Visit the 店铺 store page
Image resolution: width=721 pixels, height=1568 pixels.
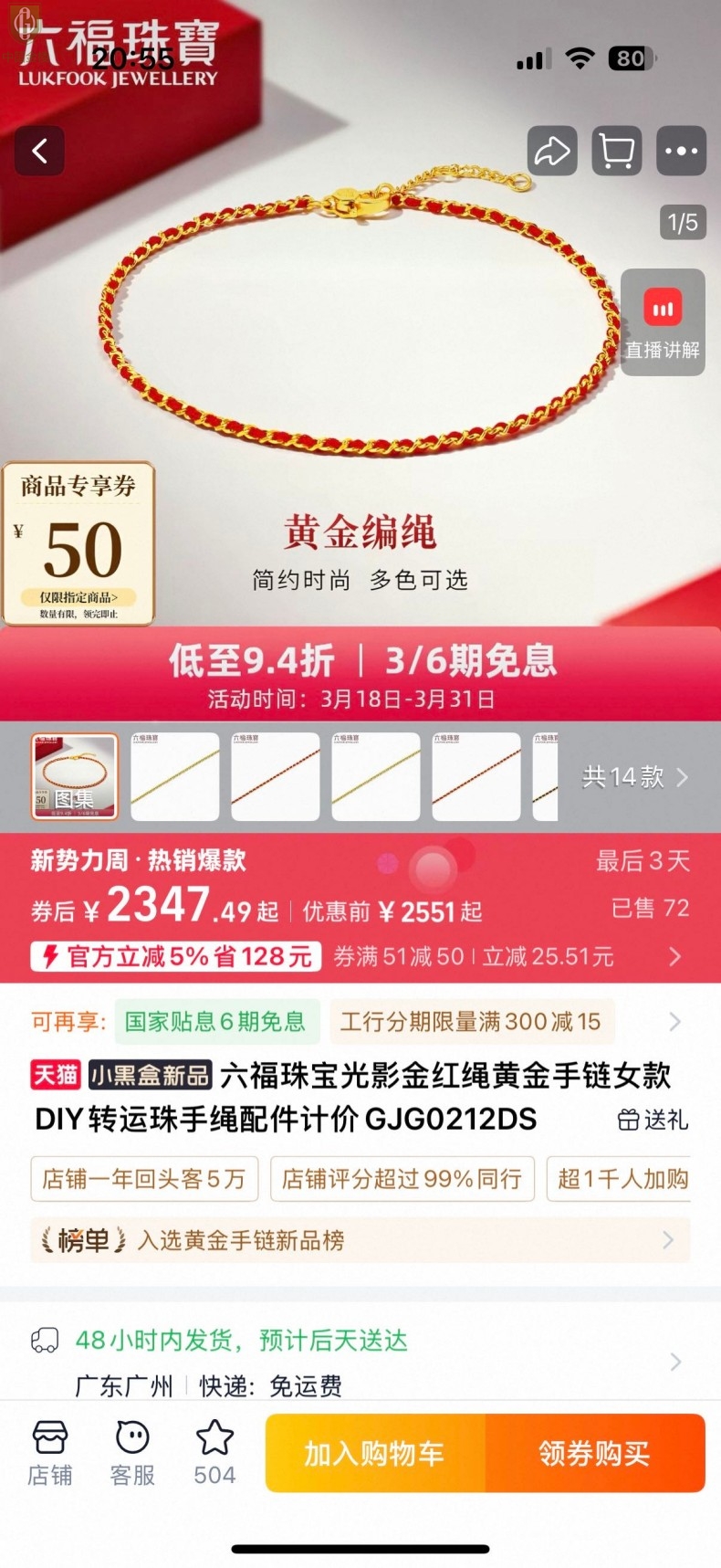pos(49,1453)
